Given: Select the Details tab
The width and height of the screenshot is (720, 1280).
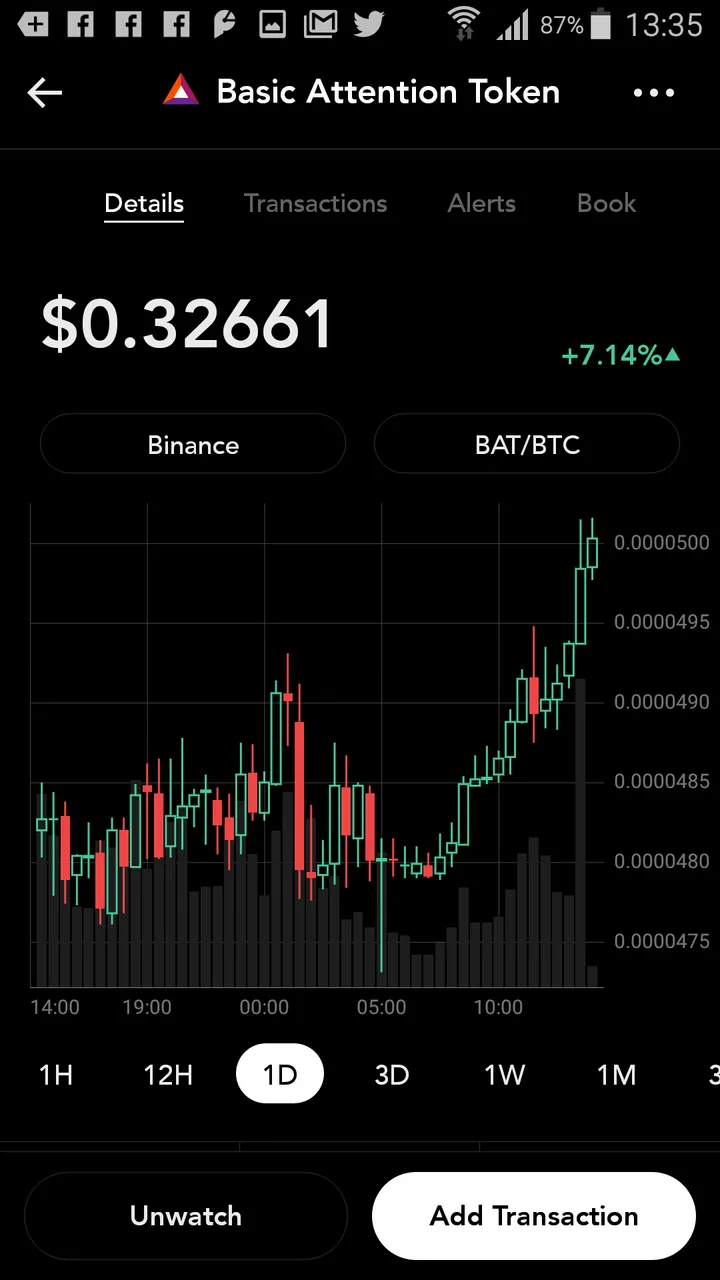Looking at the screenshot, I should click(x=144, y=203).
